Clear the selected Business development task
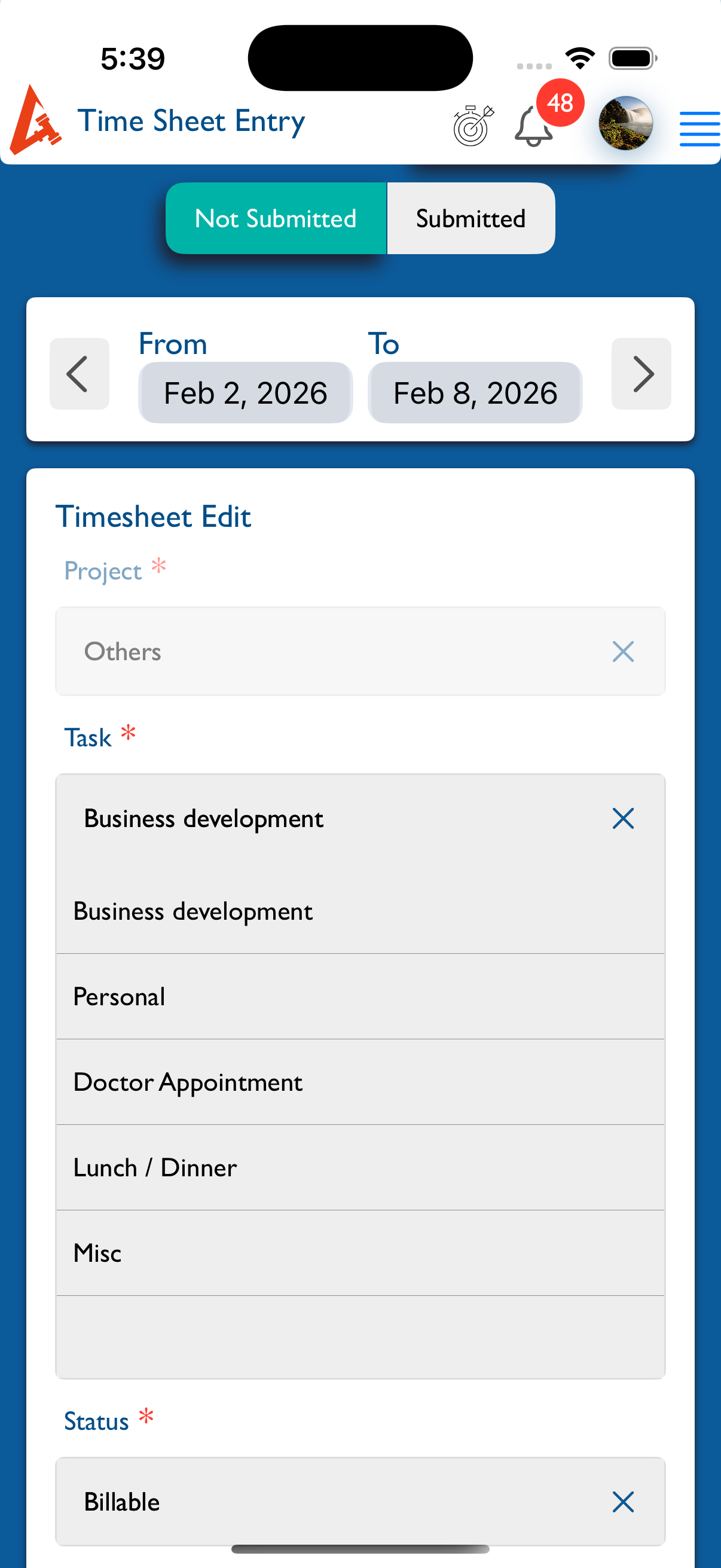 [x=622, y=819]
